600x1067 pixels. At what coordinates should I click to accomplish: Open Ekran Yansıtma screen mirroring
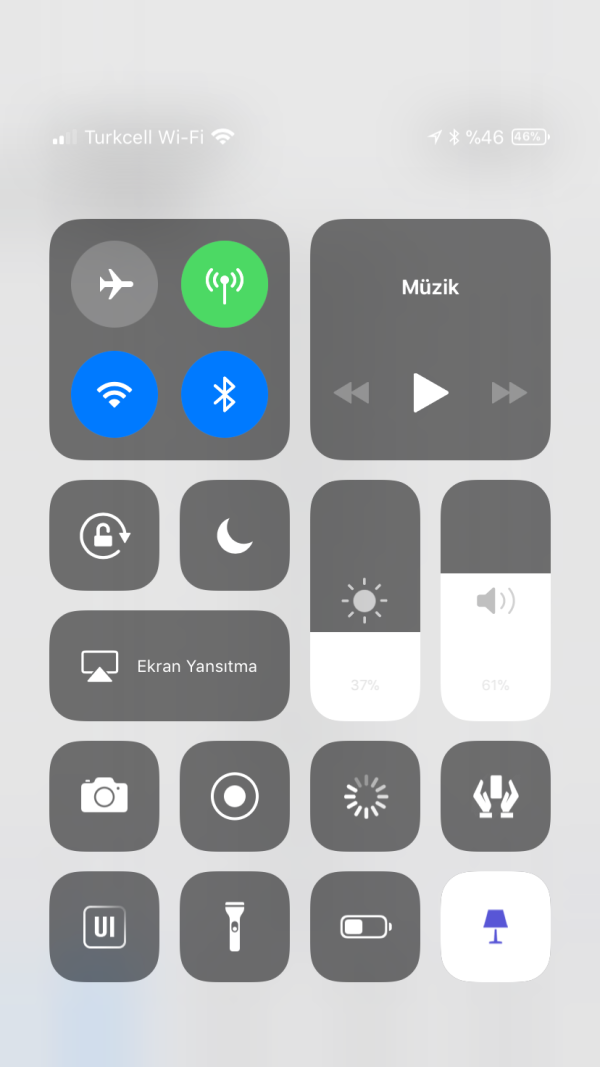[170, 666]
